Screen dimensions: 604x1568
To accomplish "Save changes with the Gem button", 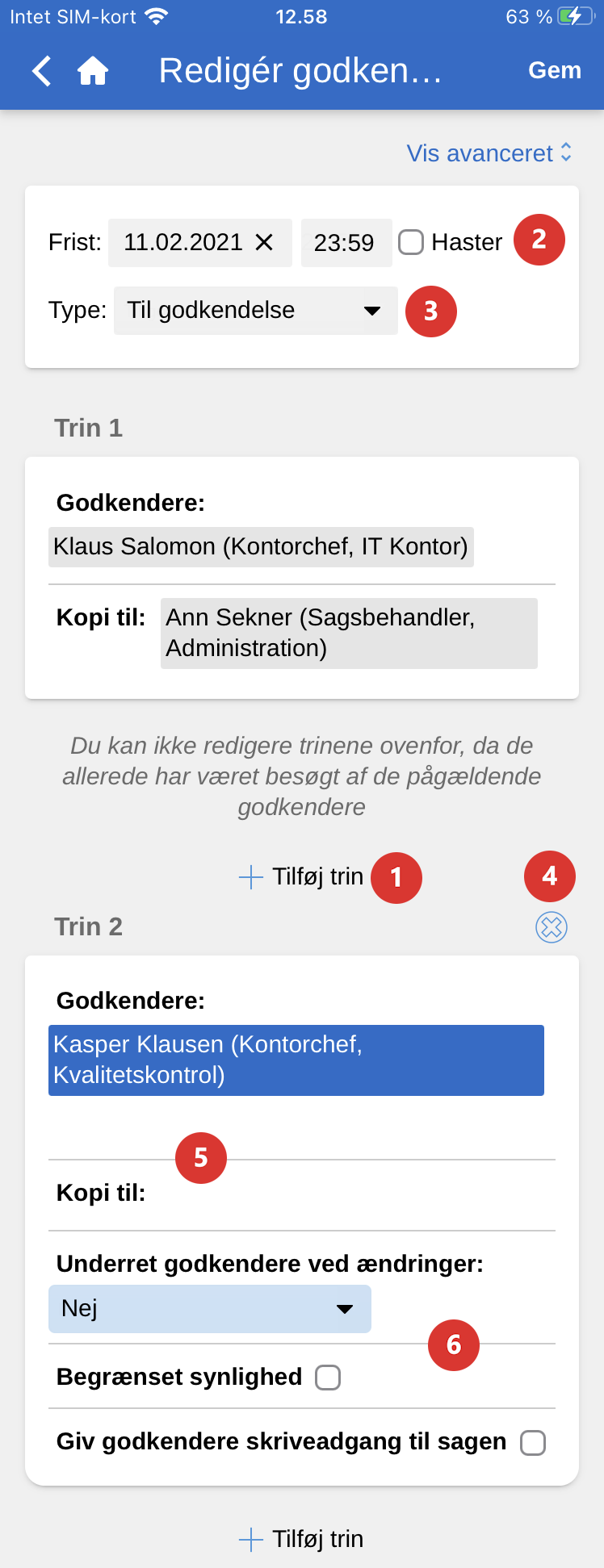I will click(x=554, y=71).
